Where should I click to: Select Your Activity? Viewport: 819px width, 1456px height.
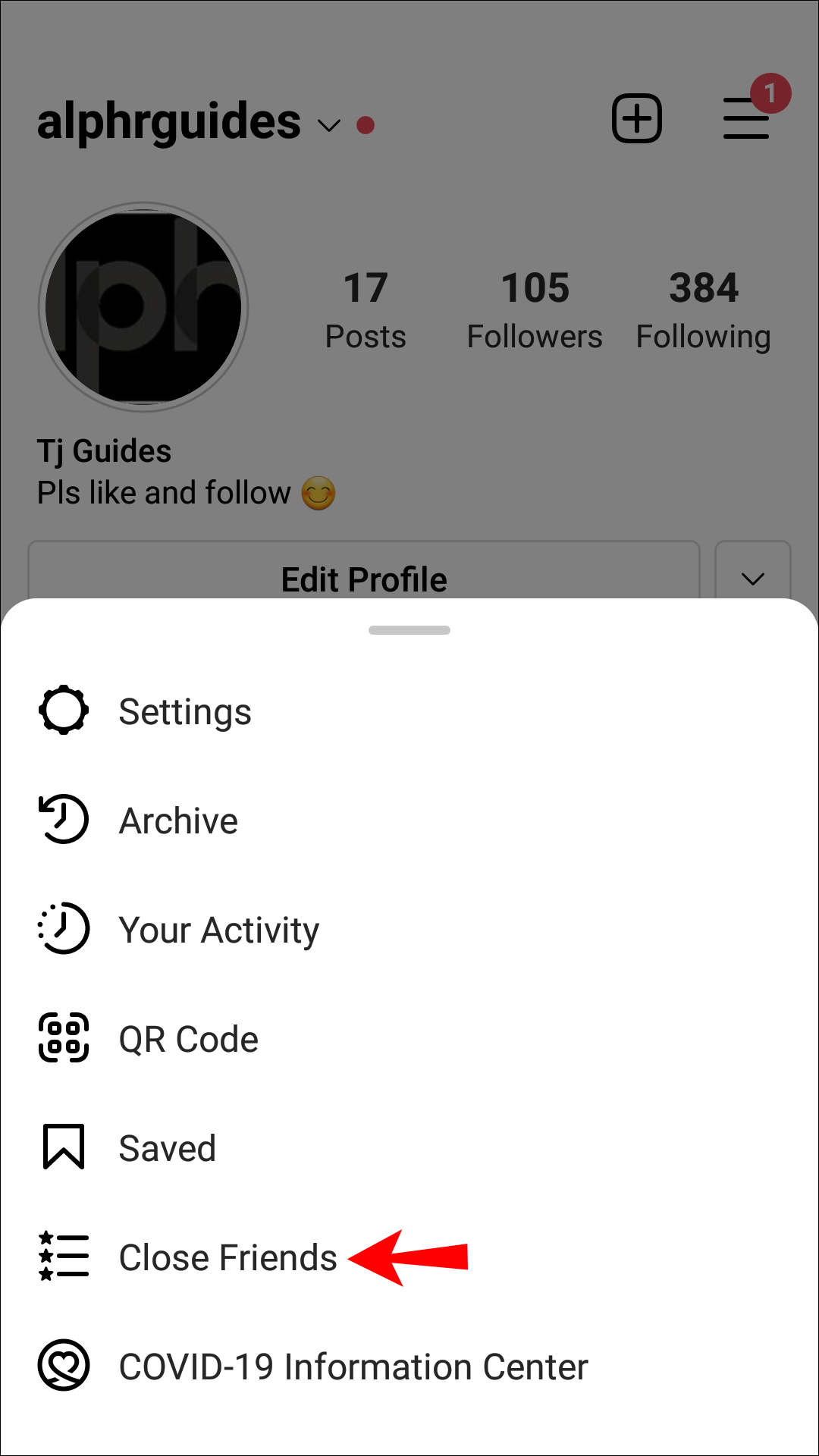pos(218,930)
